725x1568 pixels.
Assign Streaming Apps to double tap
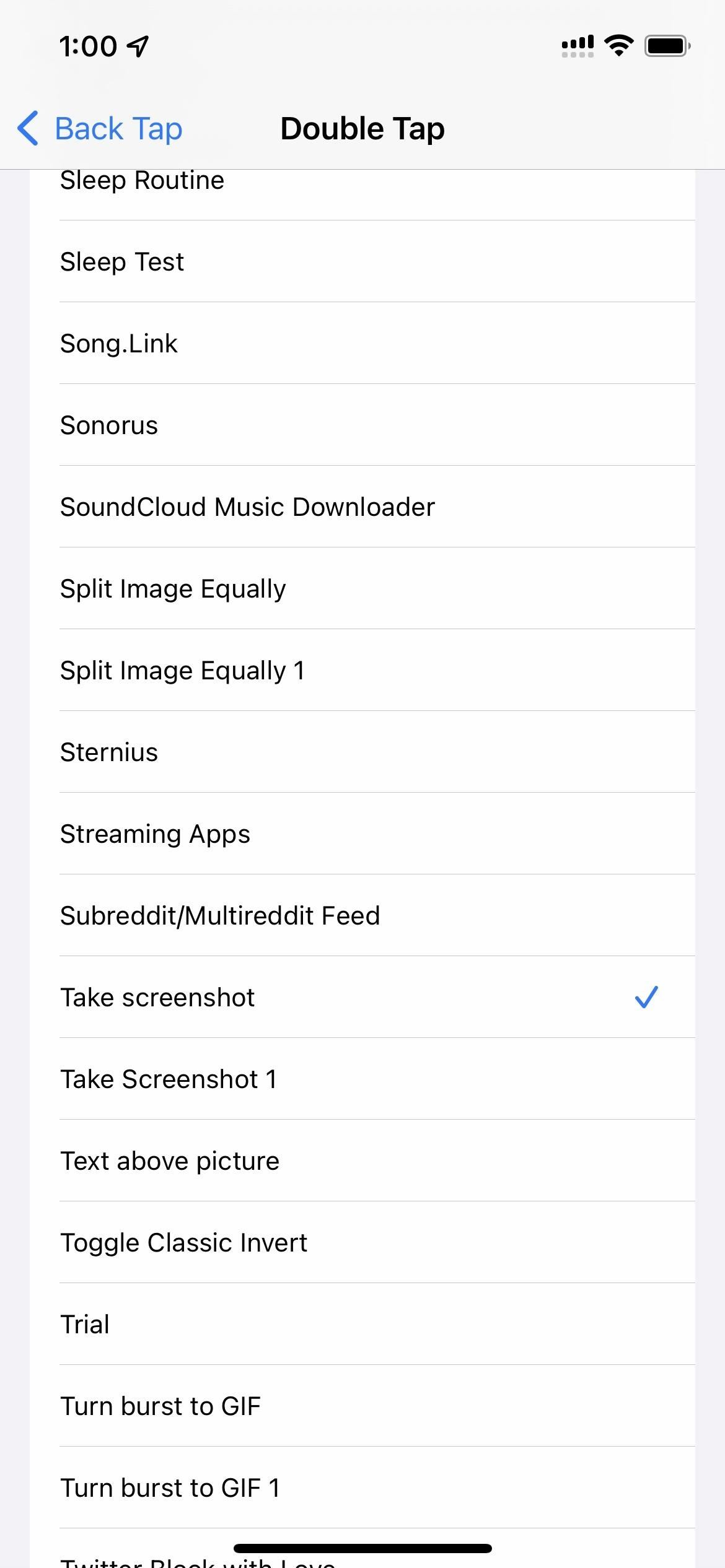(x=362, y=834)
